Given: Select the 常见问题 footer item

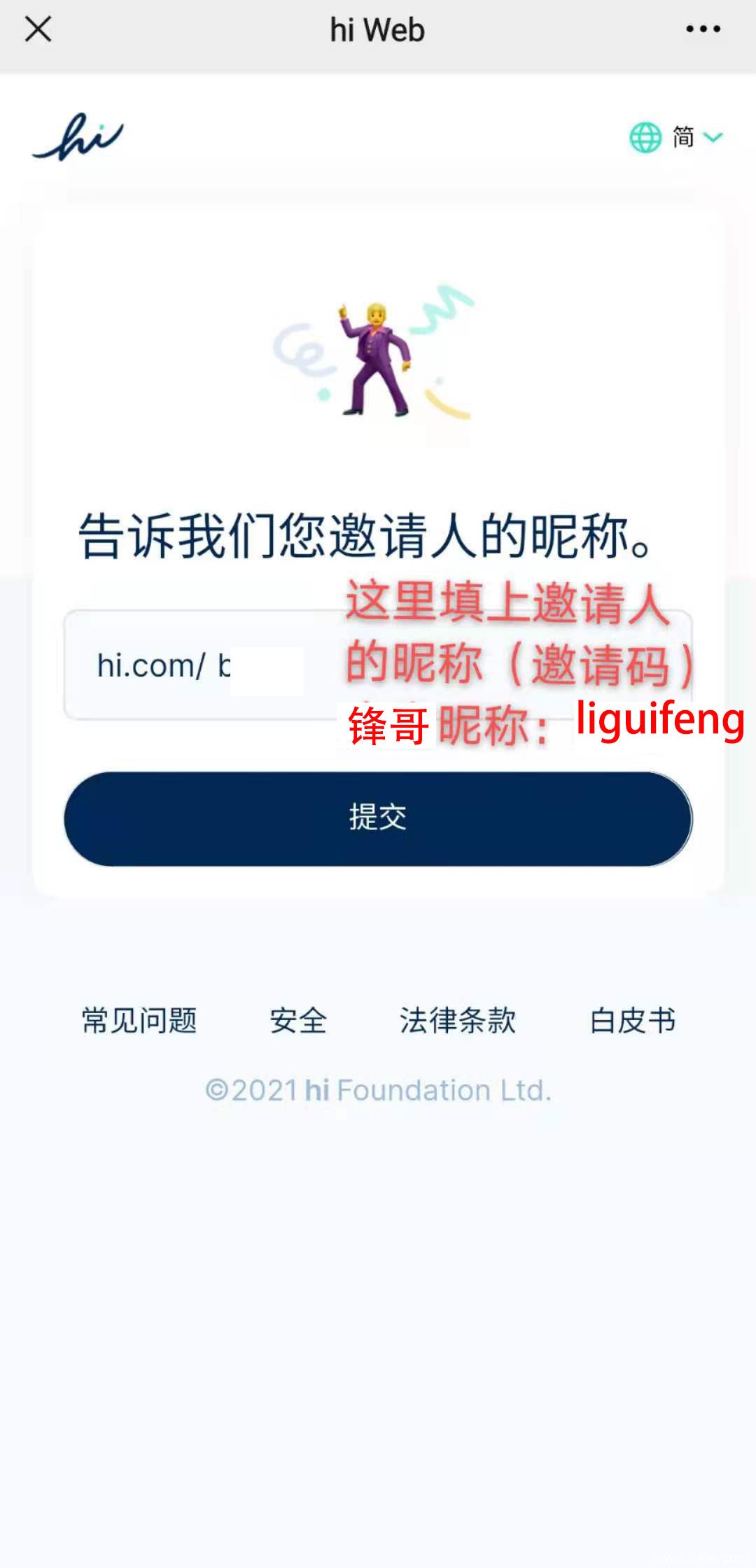Looking at the screenshot, I should (x=138, y=1021).
